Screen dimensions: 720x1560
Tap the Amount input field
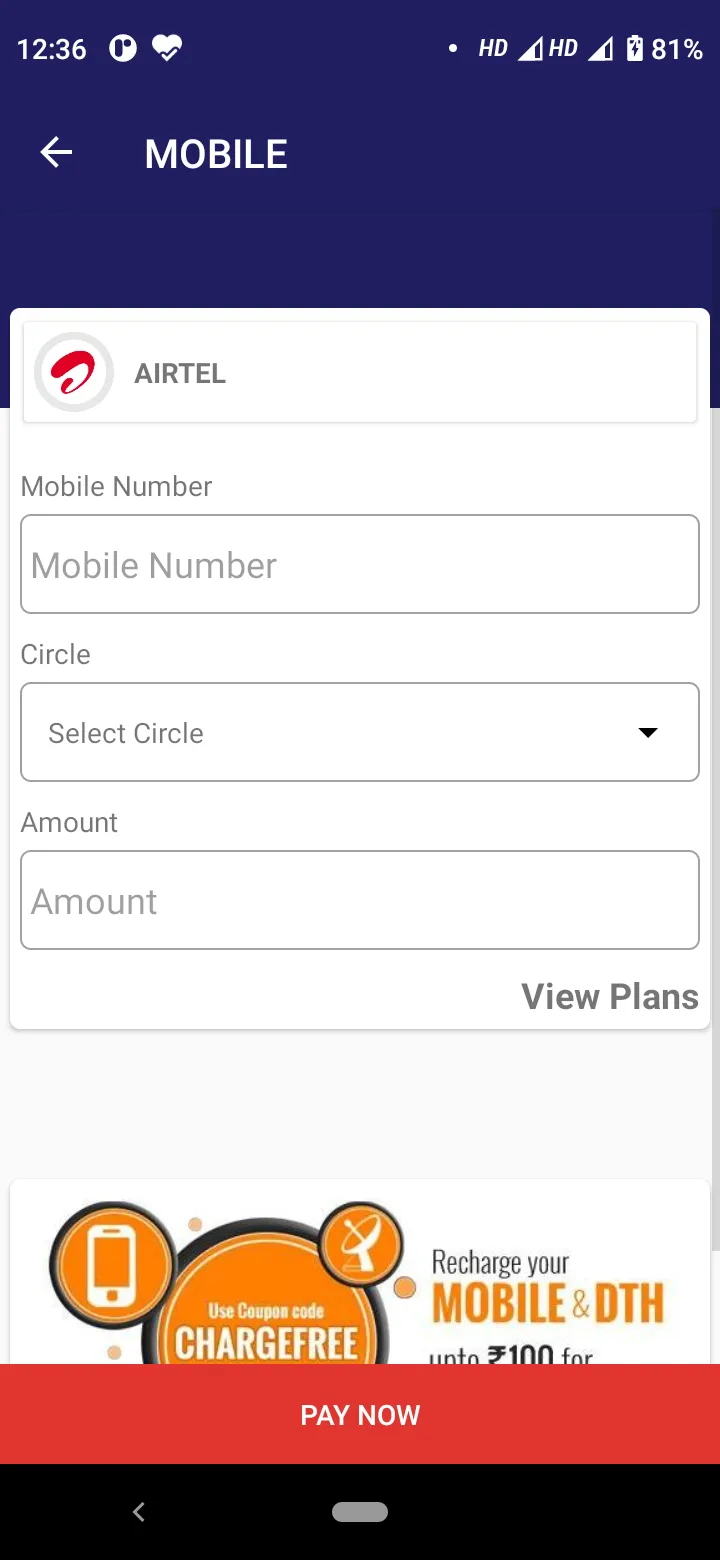pyautogui.click(x=360, y=900)
